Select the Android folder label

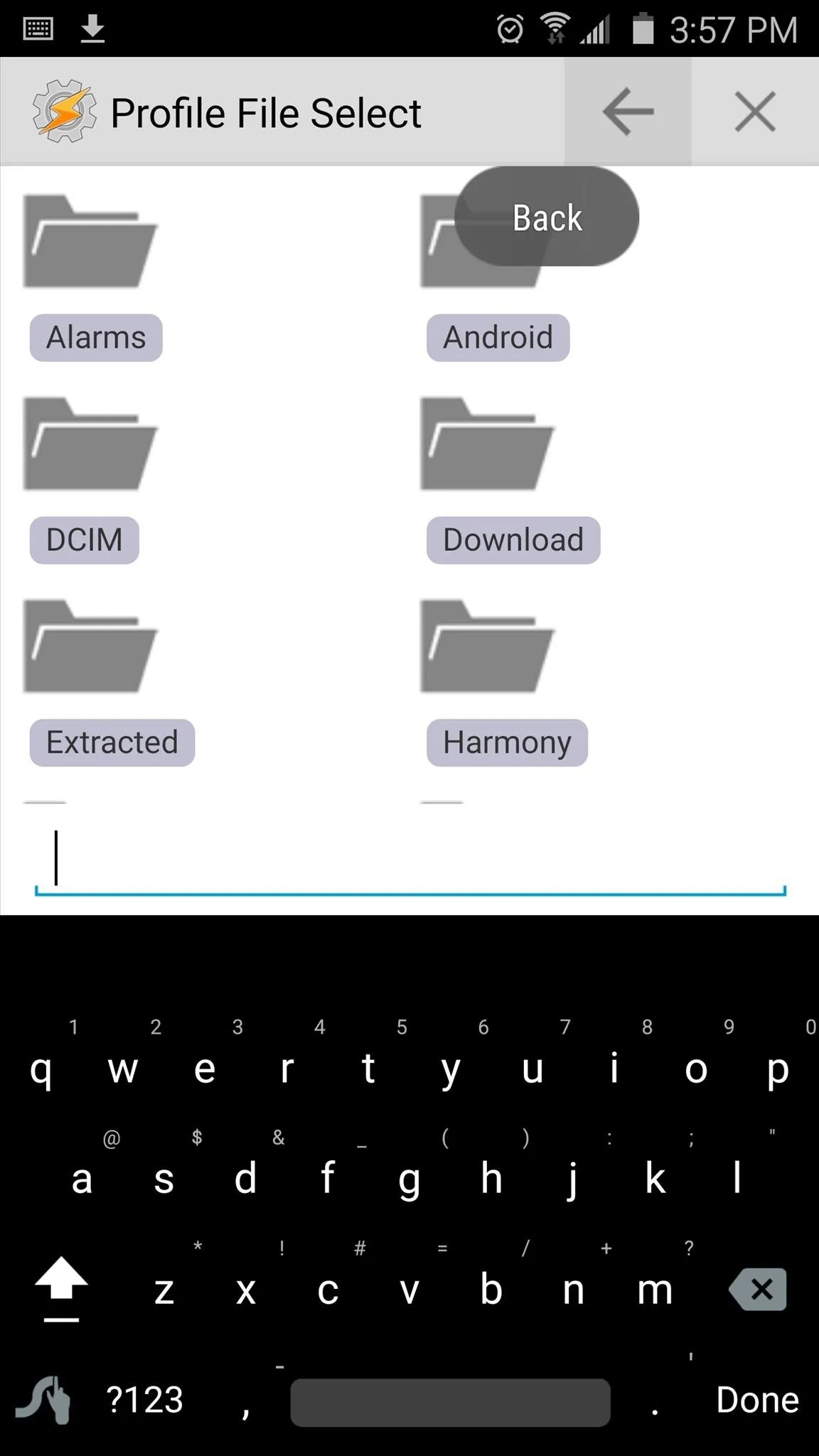(x=498, y=338)
